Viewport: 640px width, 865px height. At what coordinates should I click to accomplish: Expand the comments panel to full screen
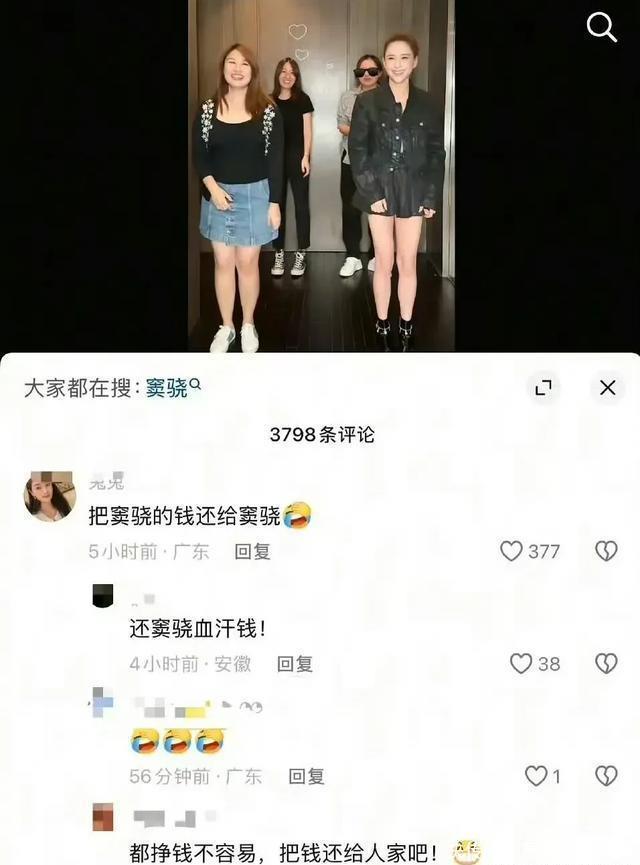[543, 388]
